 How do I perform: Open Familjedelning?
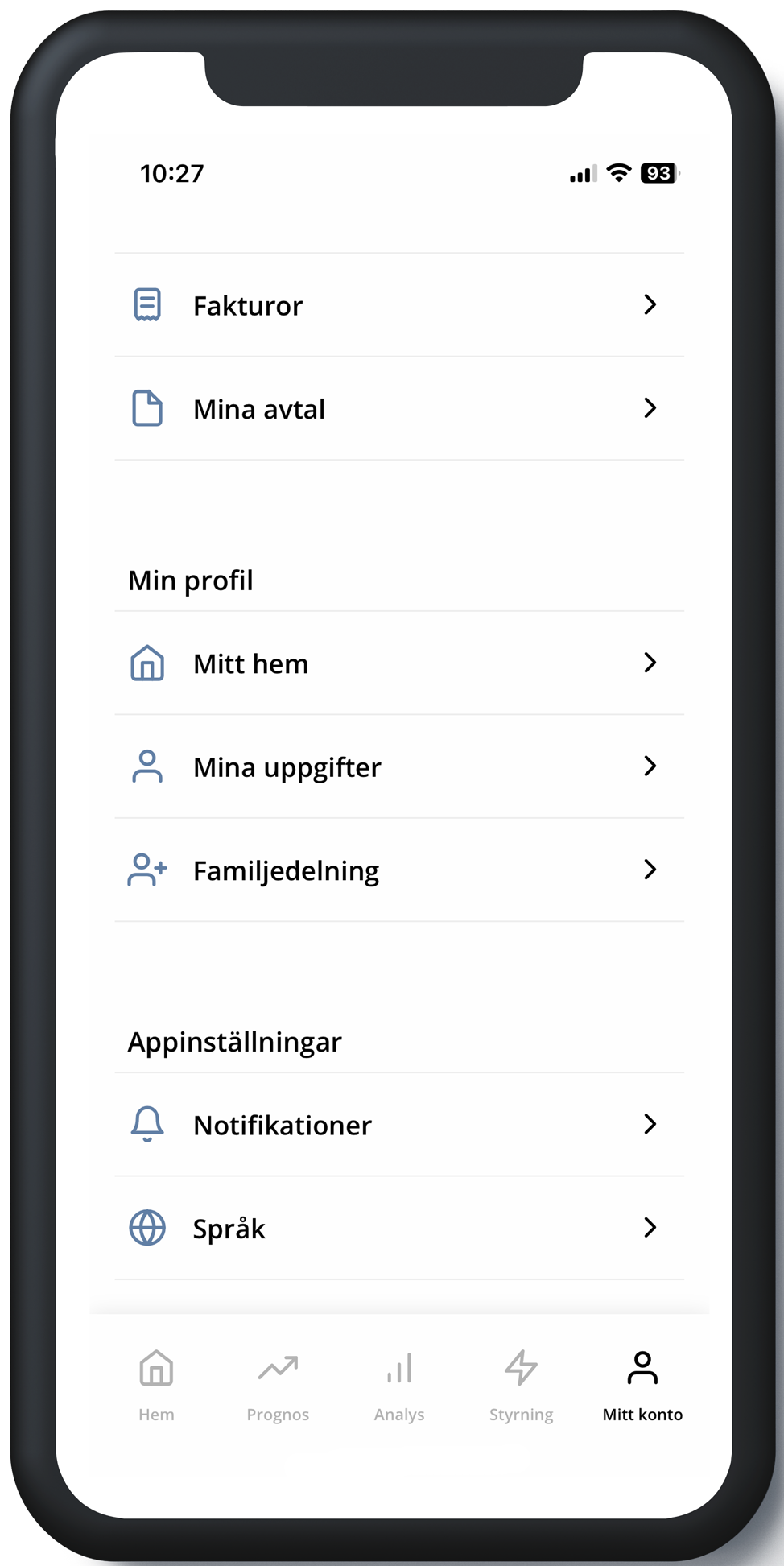tap(398, 870)
